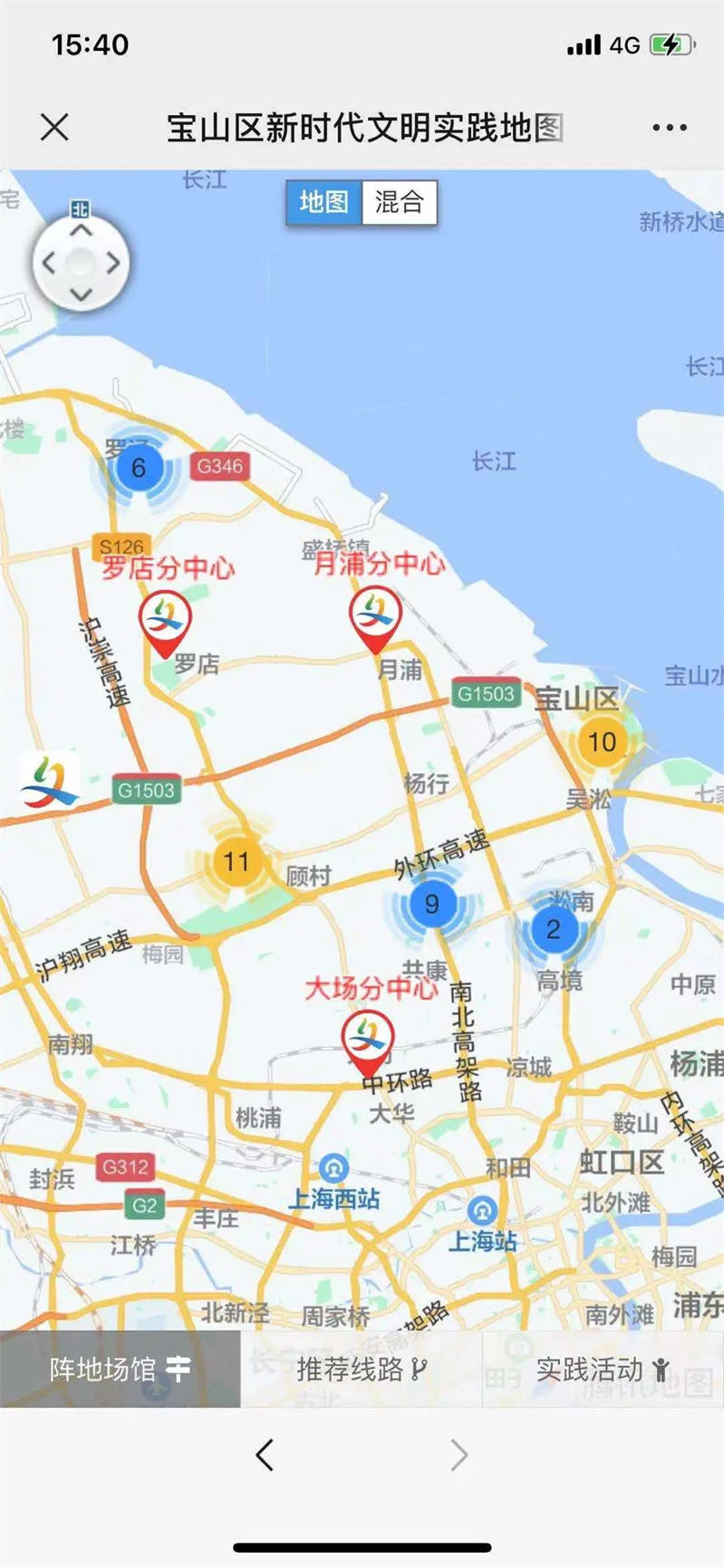Open the 罗店分中心 marker
The width and height of the screenshot is (724, 1568).
click(x=165, y=621)
